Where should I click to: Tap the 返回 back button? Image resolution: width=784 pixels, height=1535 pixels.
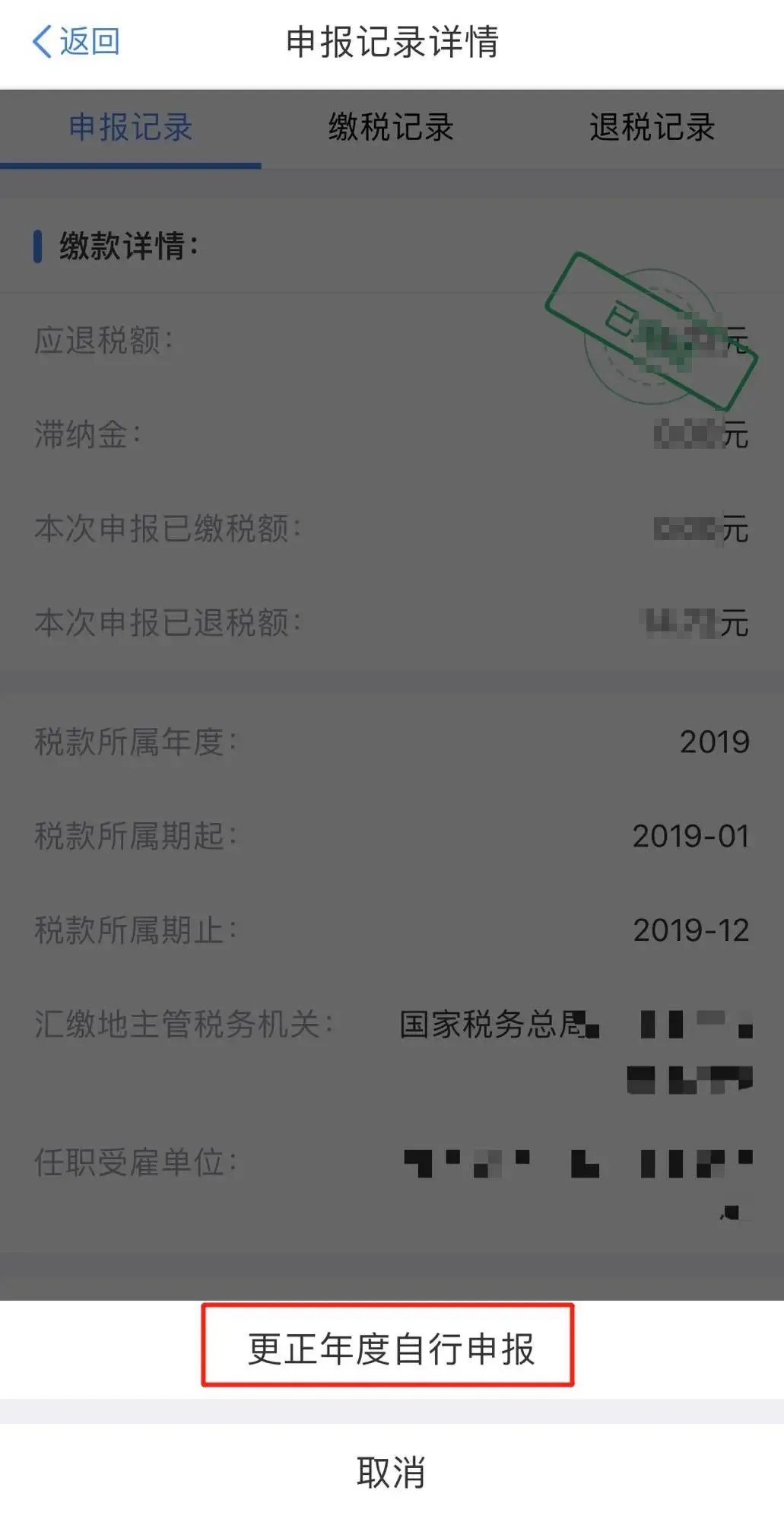click(x=76, y=41)
